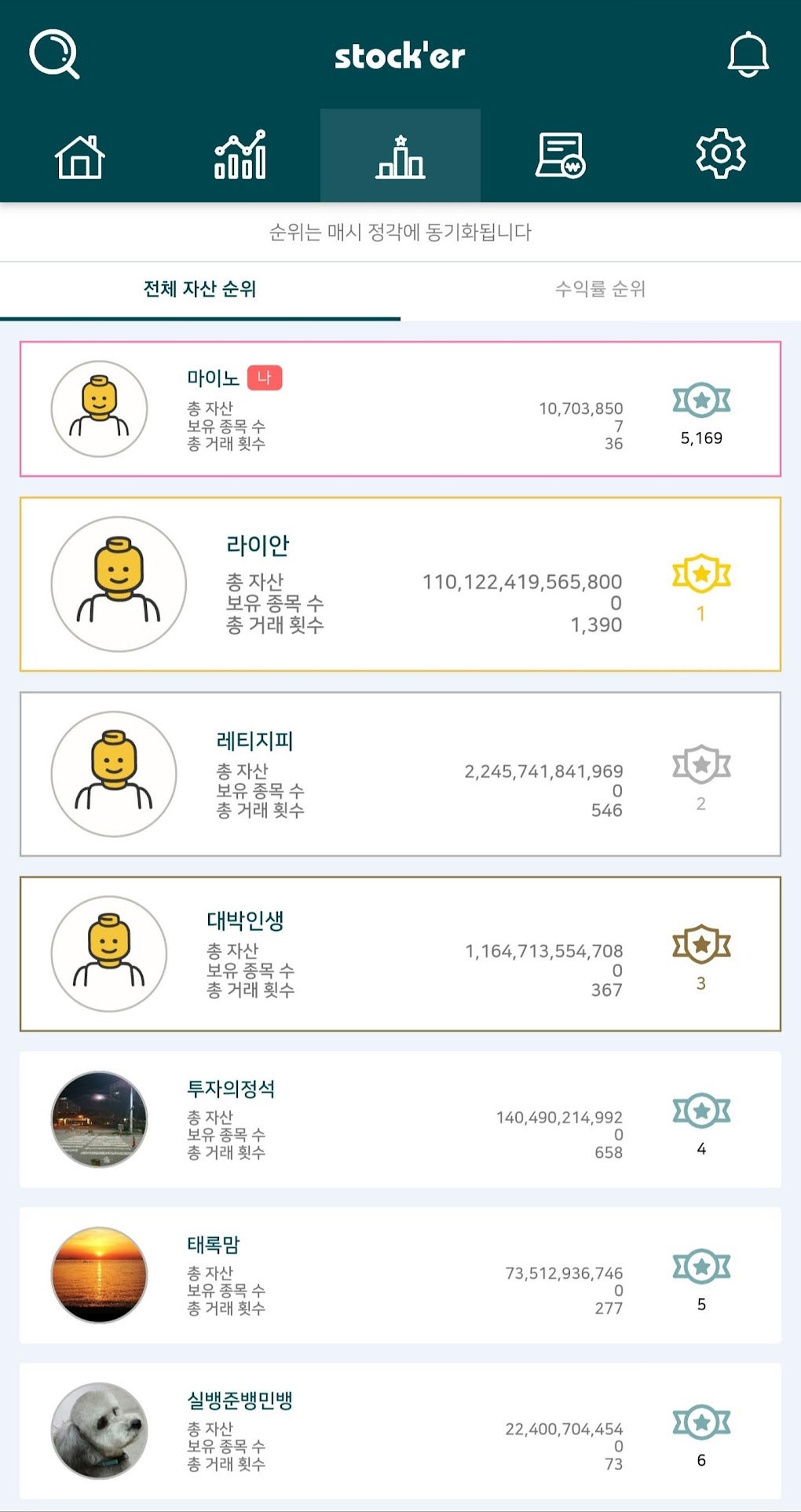View 태록맘's ranking row
The image size is (801, 1512).
pos(400,1275)
